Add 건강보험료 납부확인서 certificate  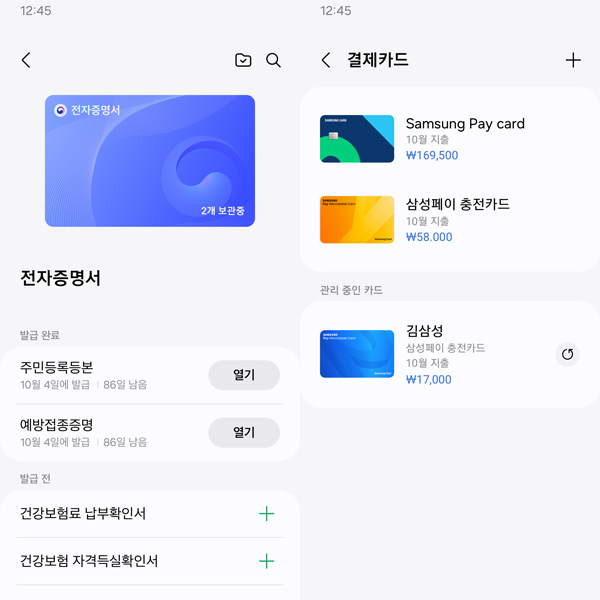pyautogui.click(x=266, y=514)
